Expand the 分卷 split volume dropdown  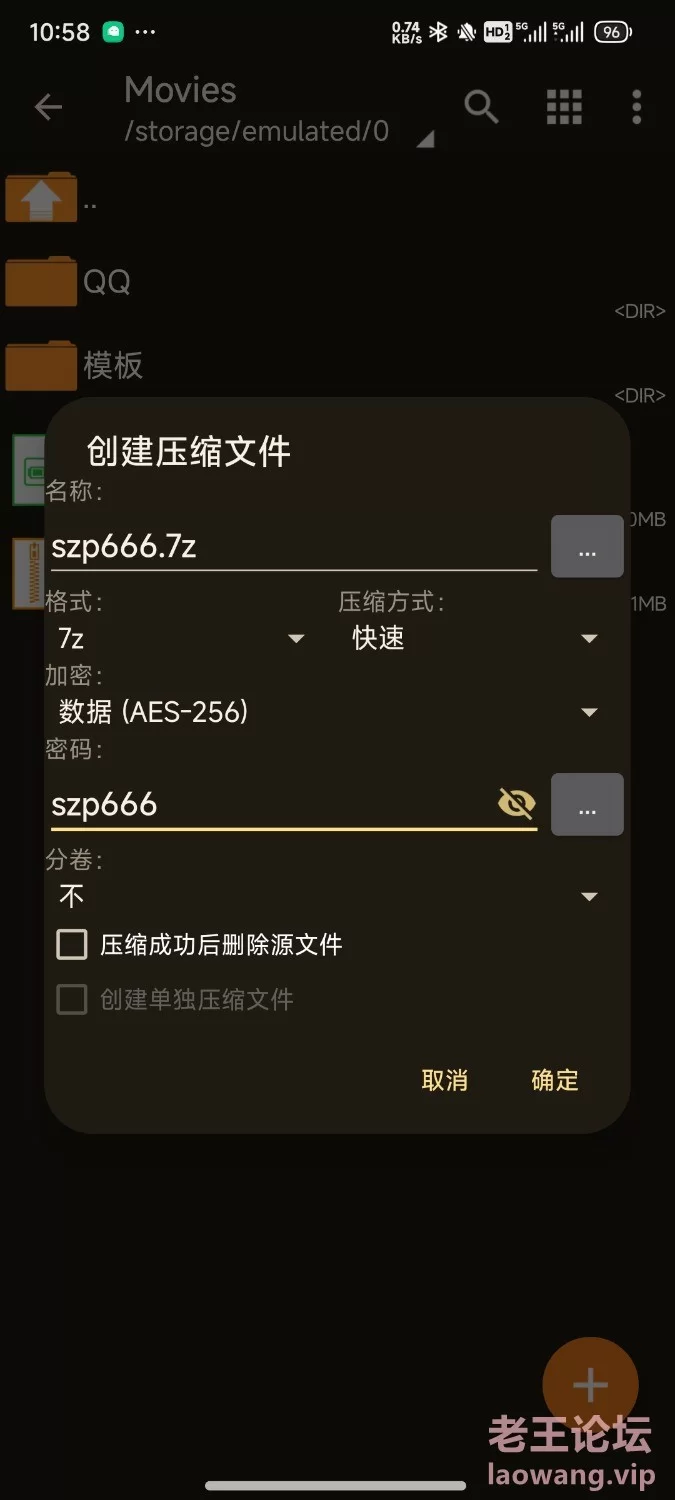[325, 896]
